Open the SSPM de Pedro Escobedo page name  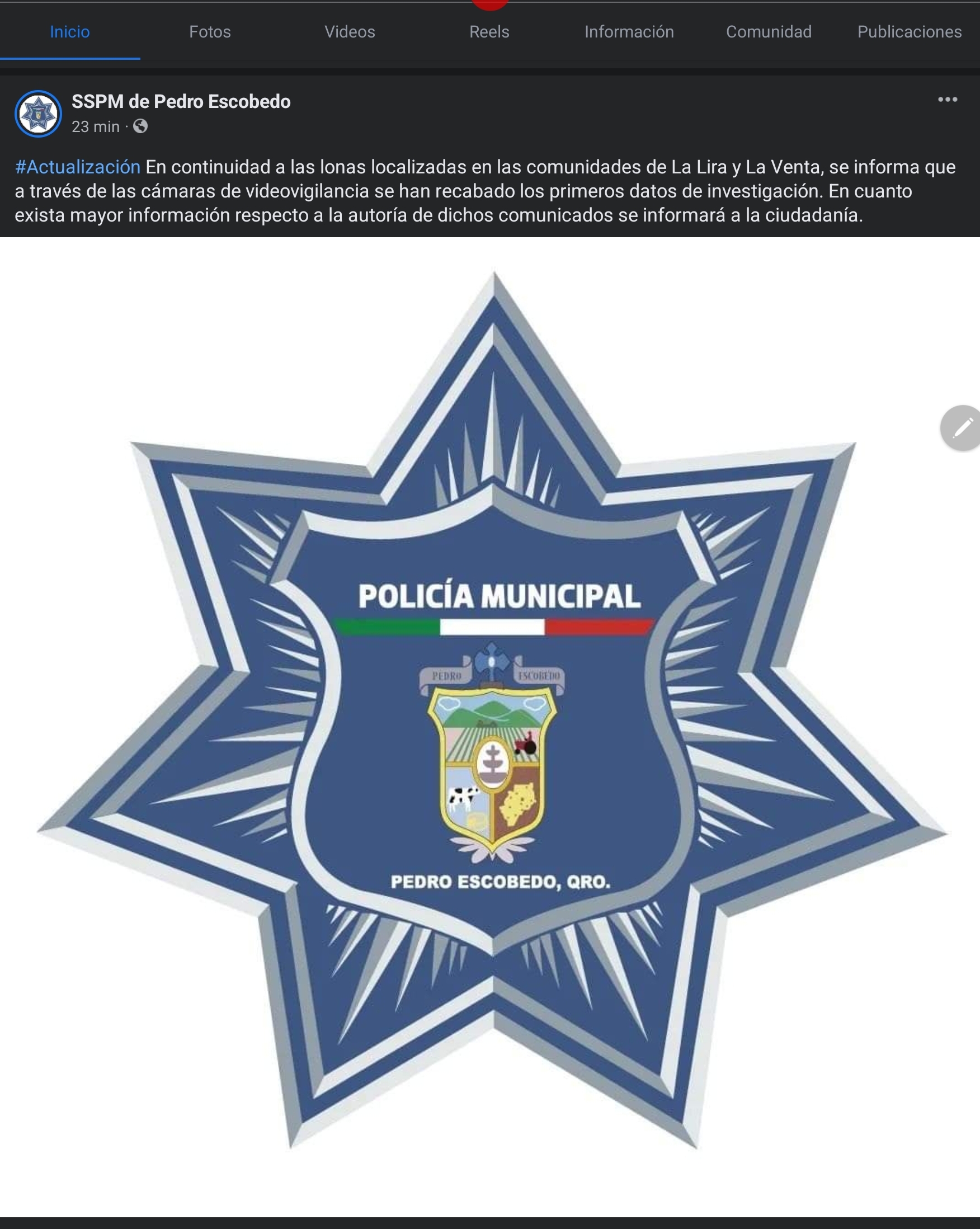pyautogui.click(x=181, y=101)
